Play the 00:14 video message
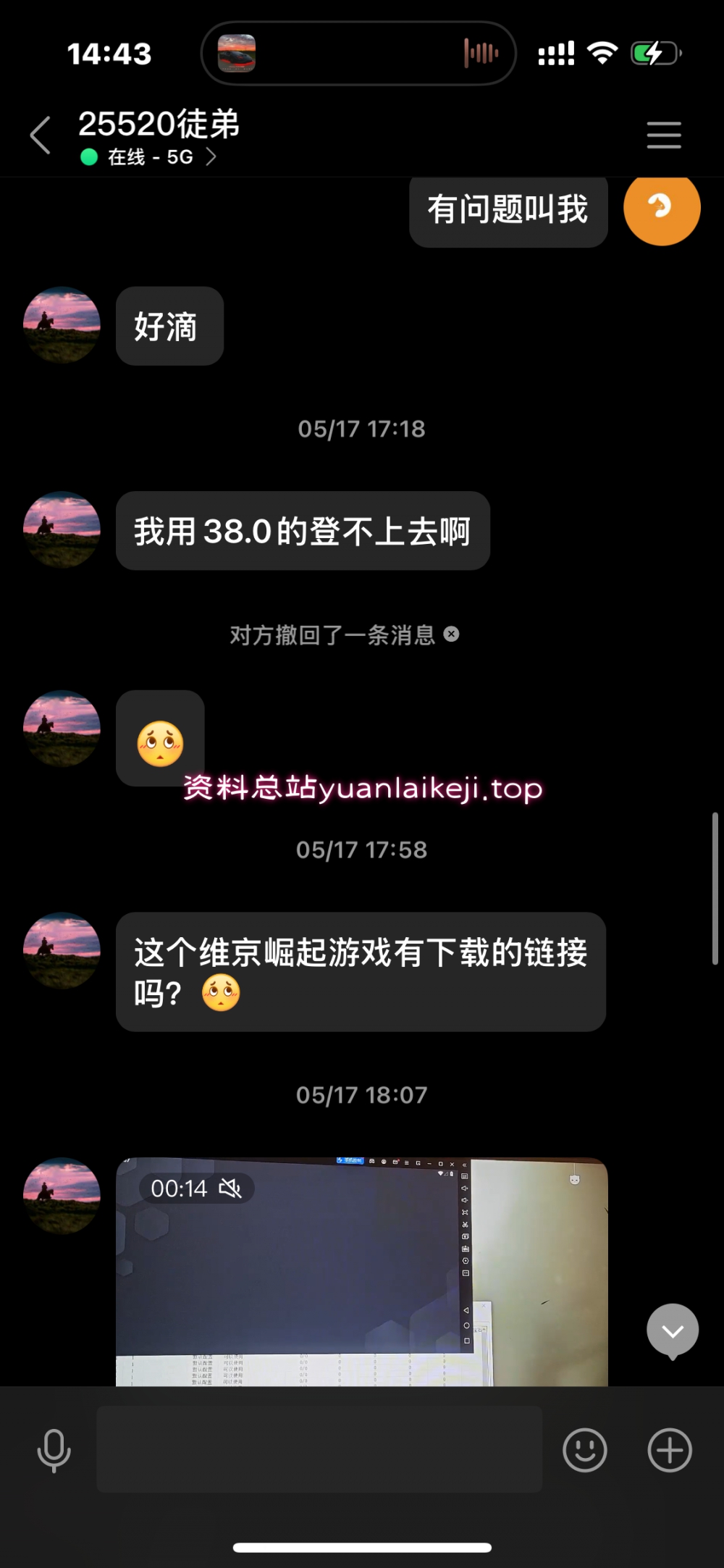724x1568 pixels. [x=361, y=1271]
